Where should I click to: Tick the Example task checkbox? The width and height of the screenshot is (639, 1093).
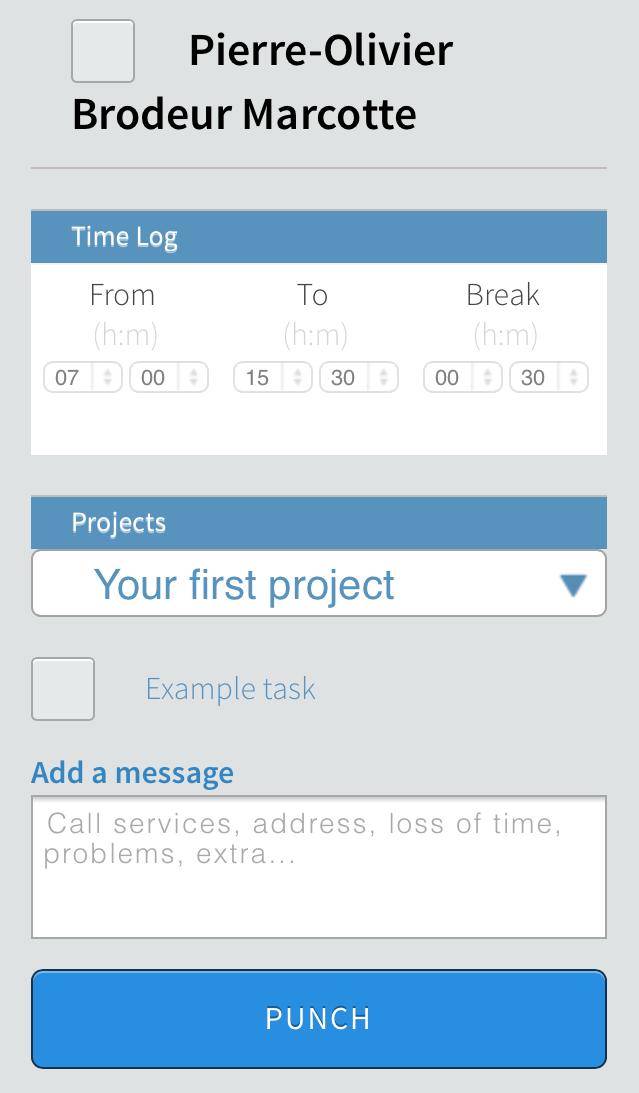pos(63,689)
